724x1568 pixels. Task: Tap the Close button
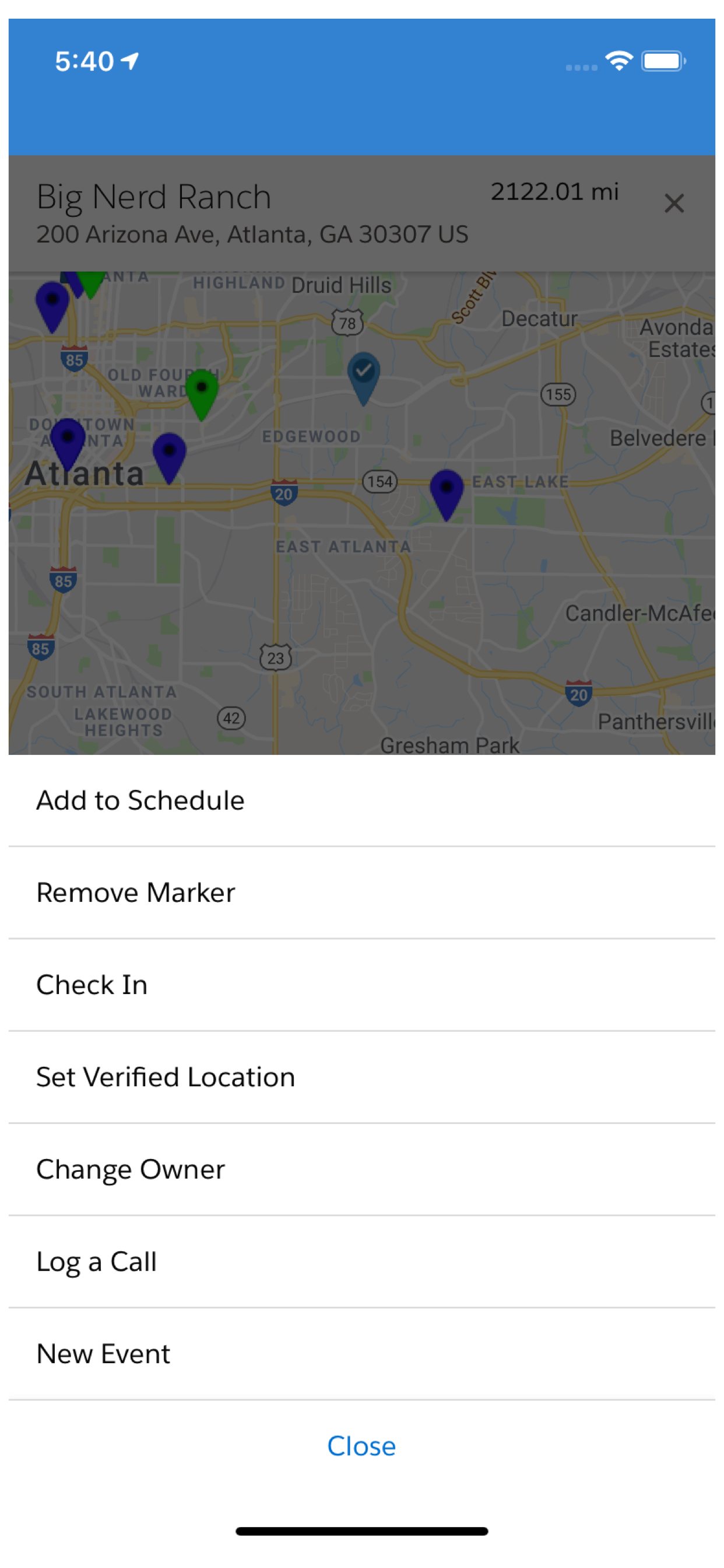[x=361, y=1446]
